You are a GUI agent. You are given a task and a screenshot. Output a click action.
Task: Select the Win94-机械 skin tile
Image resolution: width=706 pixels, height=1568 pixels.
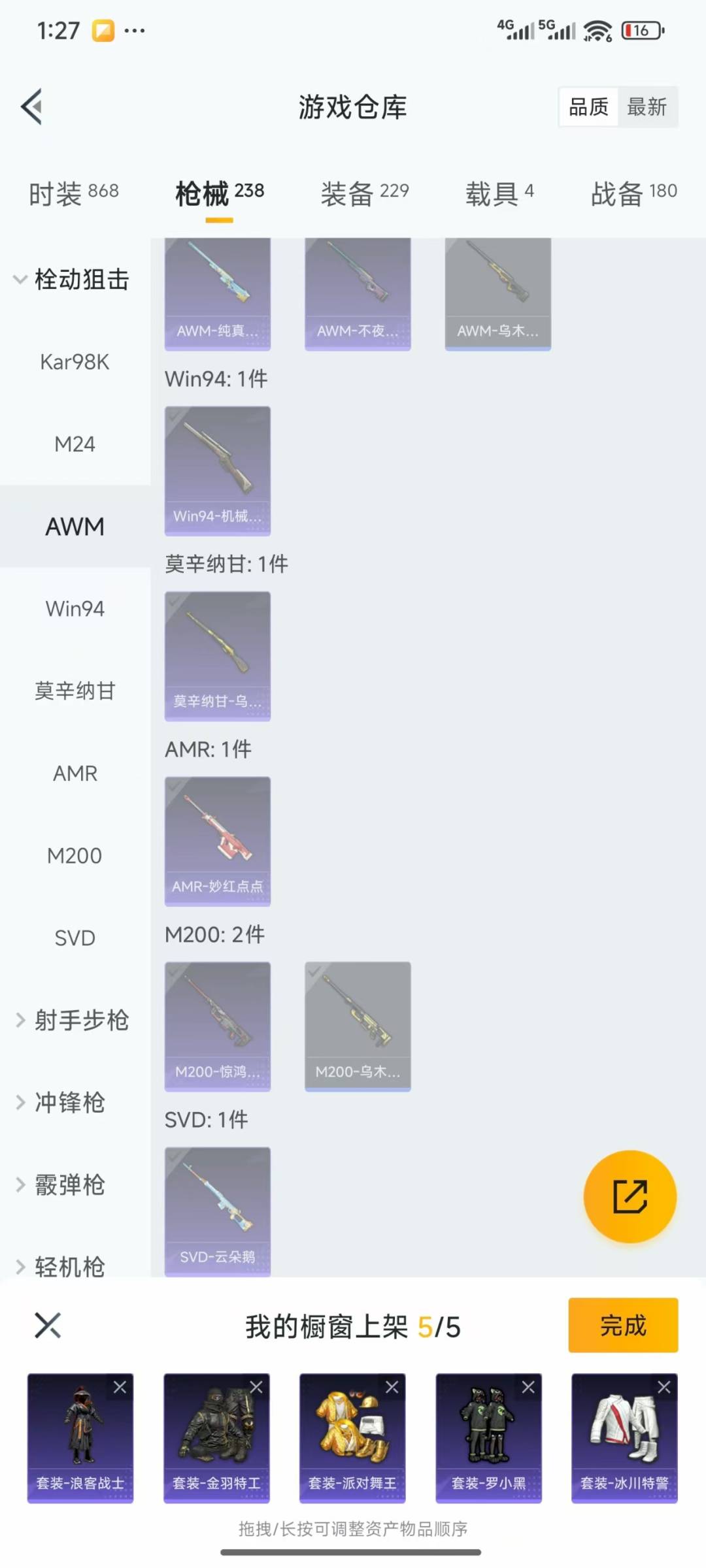point(218,470)
